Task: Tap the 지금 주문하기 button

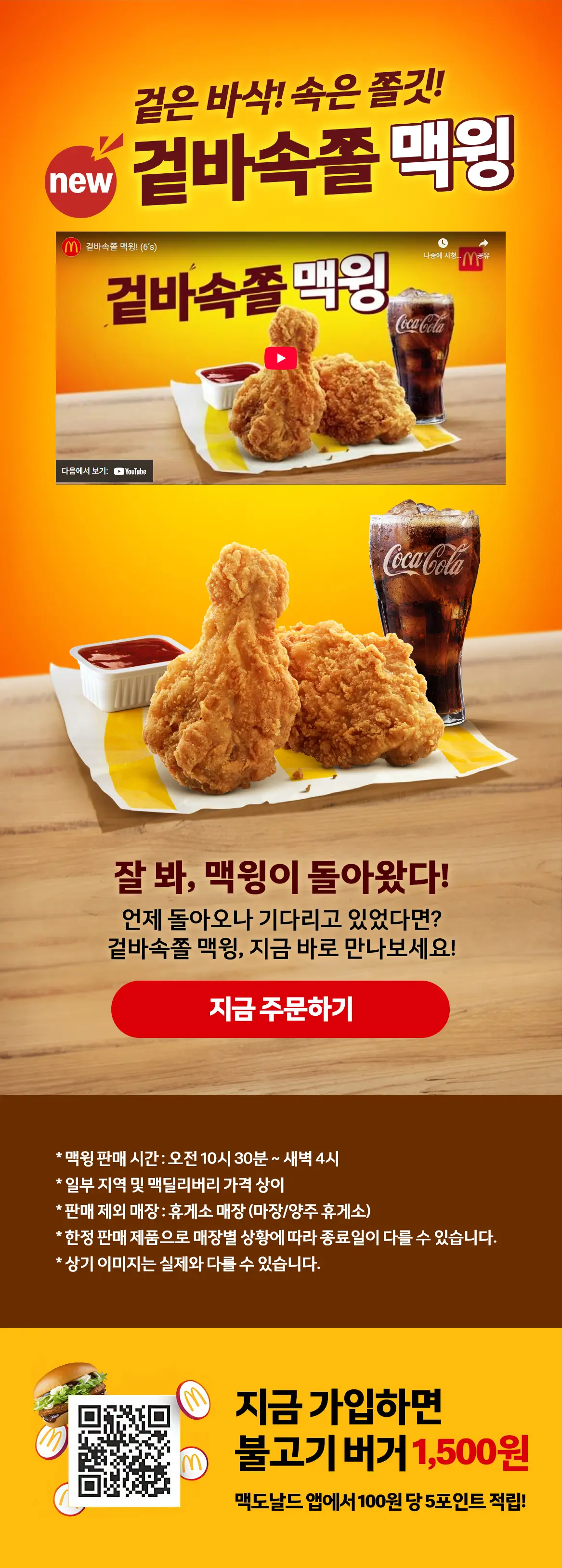Action: click(280, 1009)
